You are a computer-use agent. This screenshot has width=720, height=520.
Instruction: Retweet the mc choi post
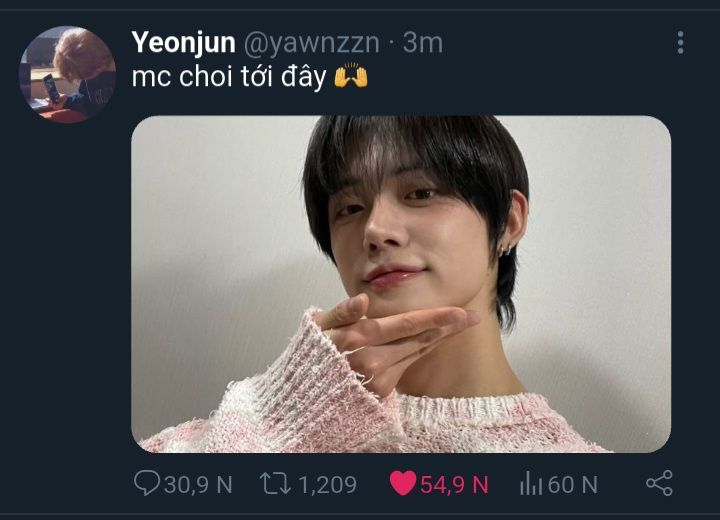tap(273, 484)
